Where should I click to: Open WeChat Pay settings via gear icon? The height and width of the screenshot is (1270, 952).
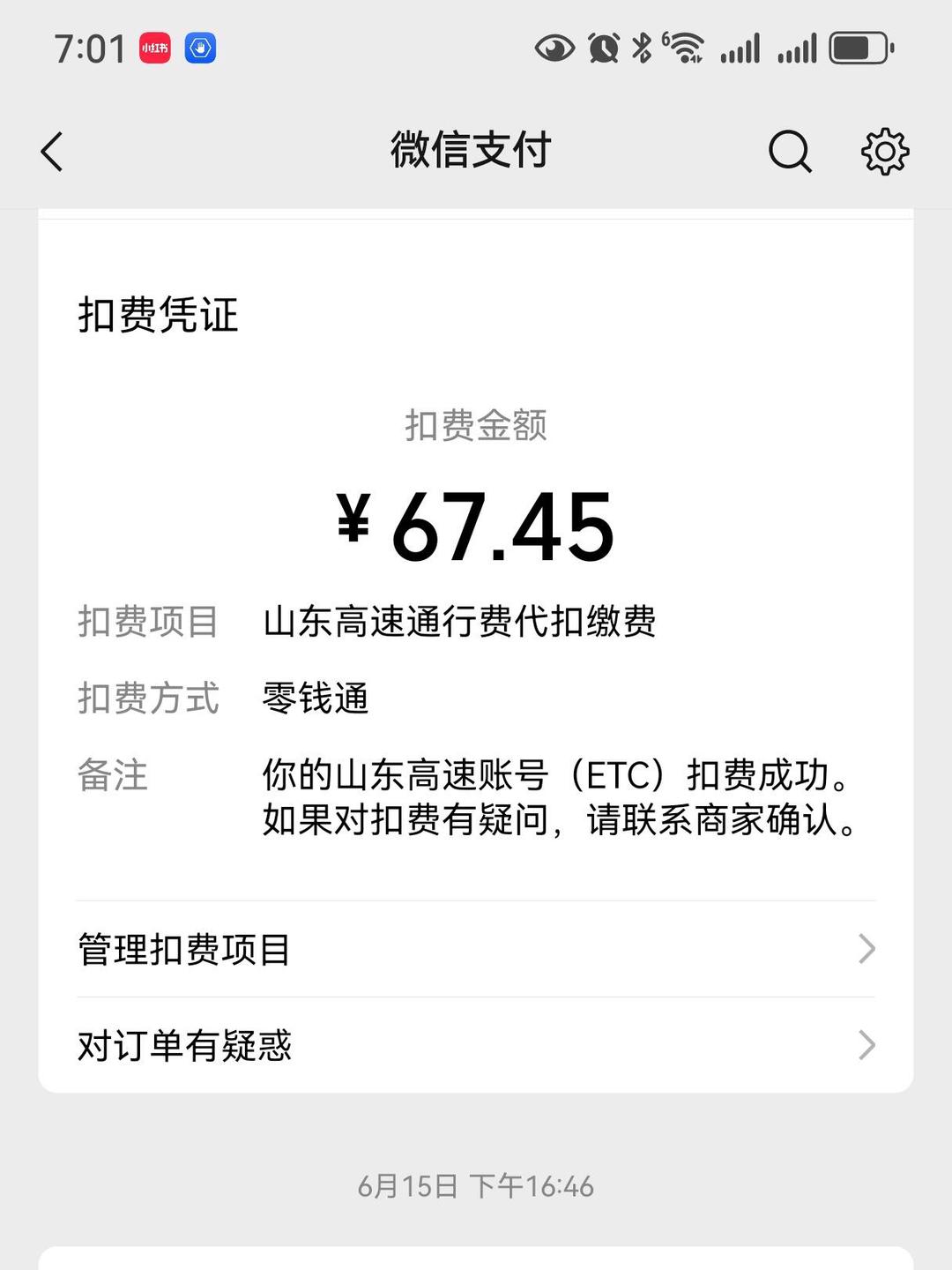point(884,152)
